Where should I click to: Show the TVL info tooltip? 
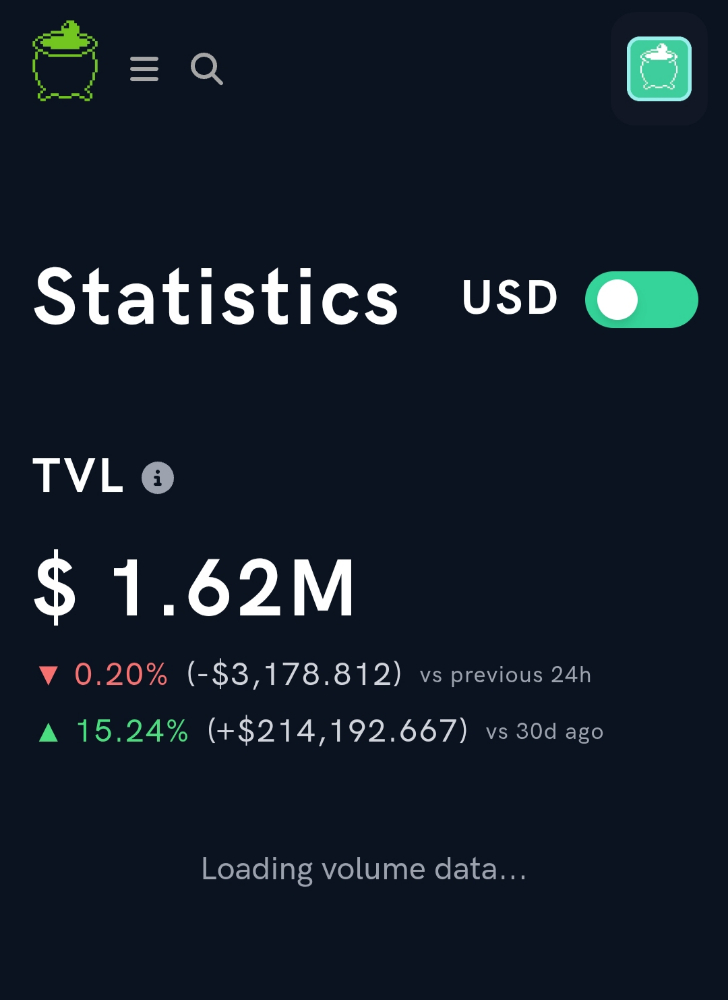158,478
